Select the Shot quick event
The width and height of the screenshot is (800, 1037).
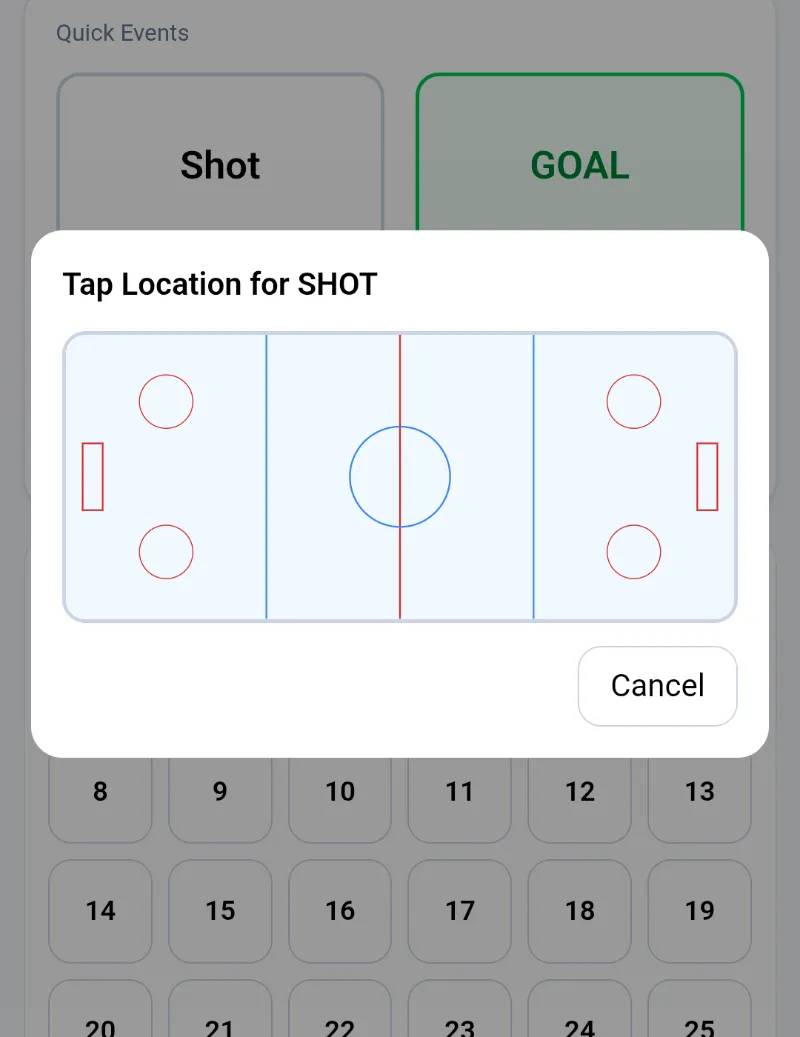(220, 165)
